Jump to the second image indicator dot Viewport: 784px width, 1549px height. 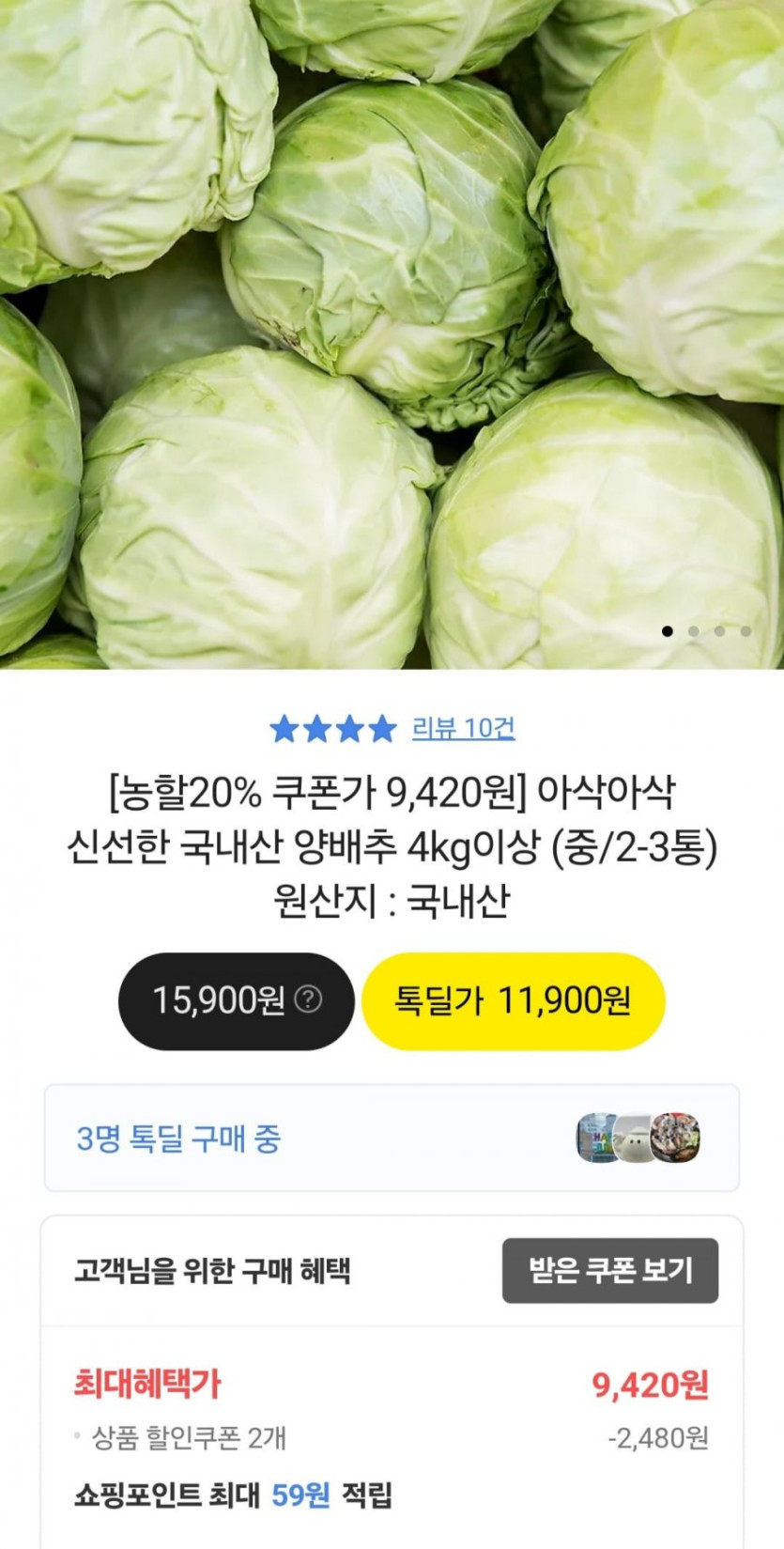694,631
